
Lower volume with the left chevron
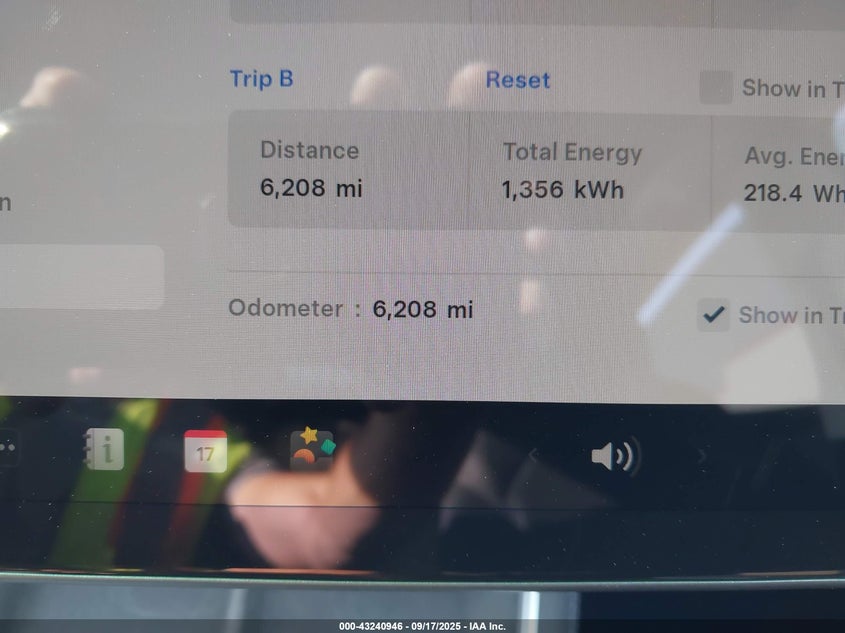533,457
